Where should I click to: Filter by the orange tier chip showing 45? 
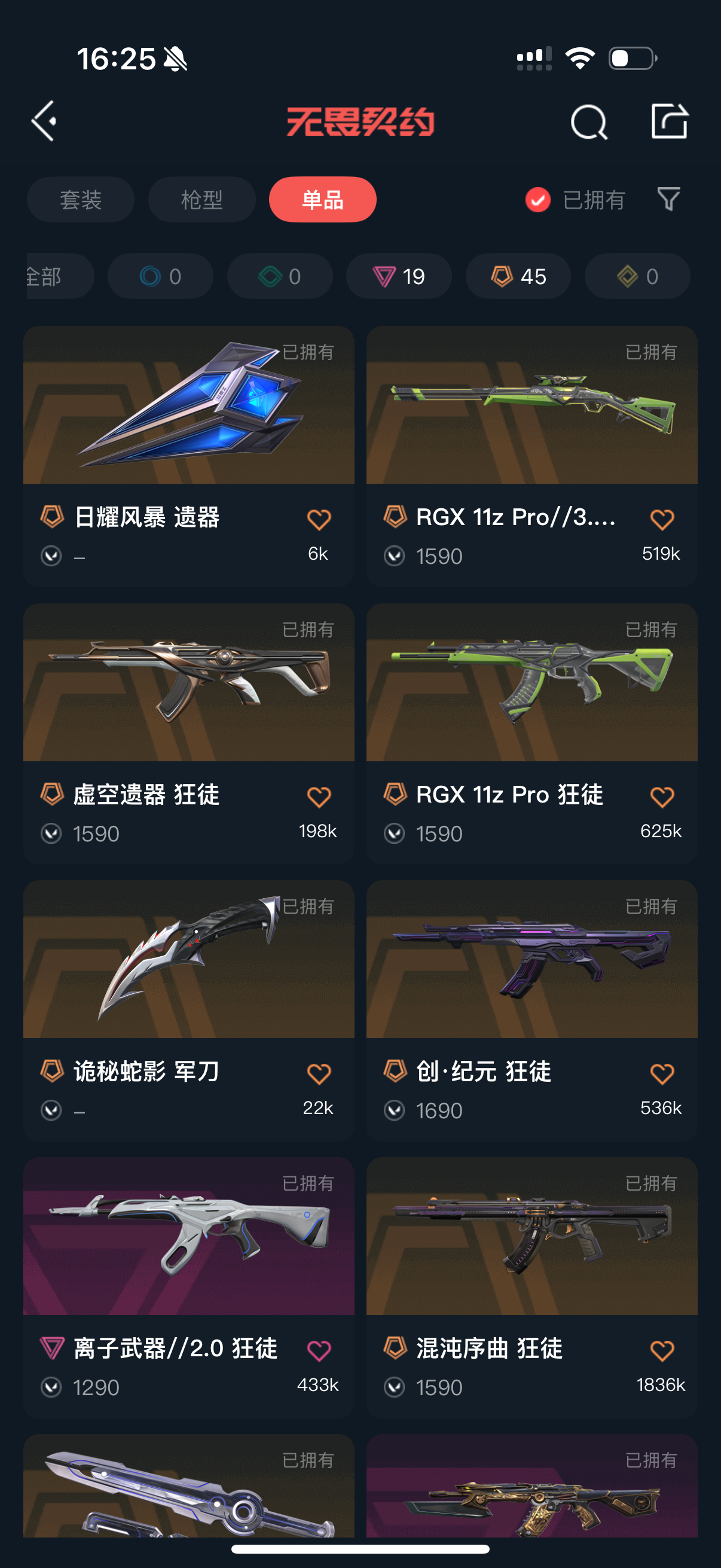click(518, 276)
